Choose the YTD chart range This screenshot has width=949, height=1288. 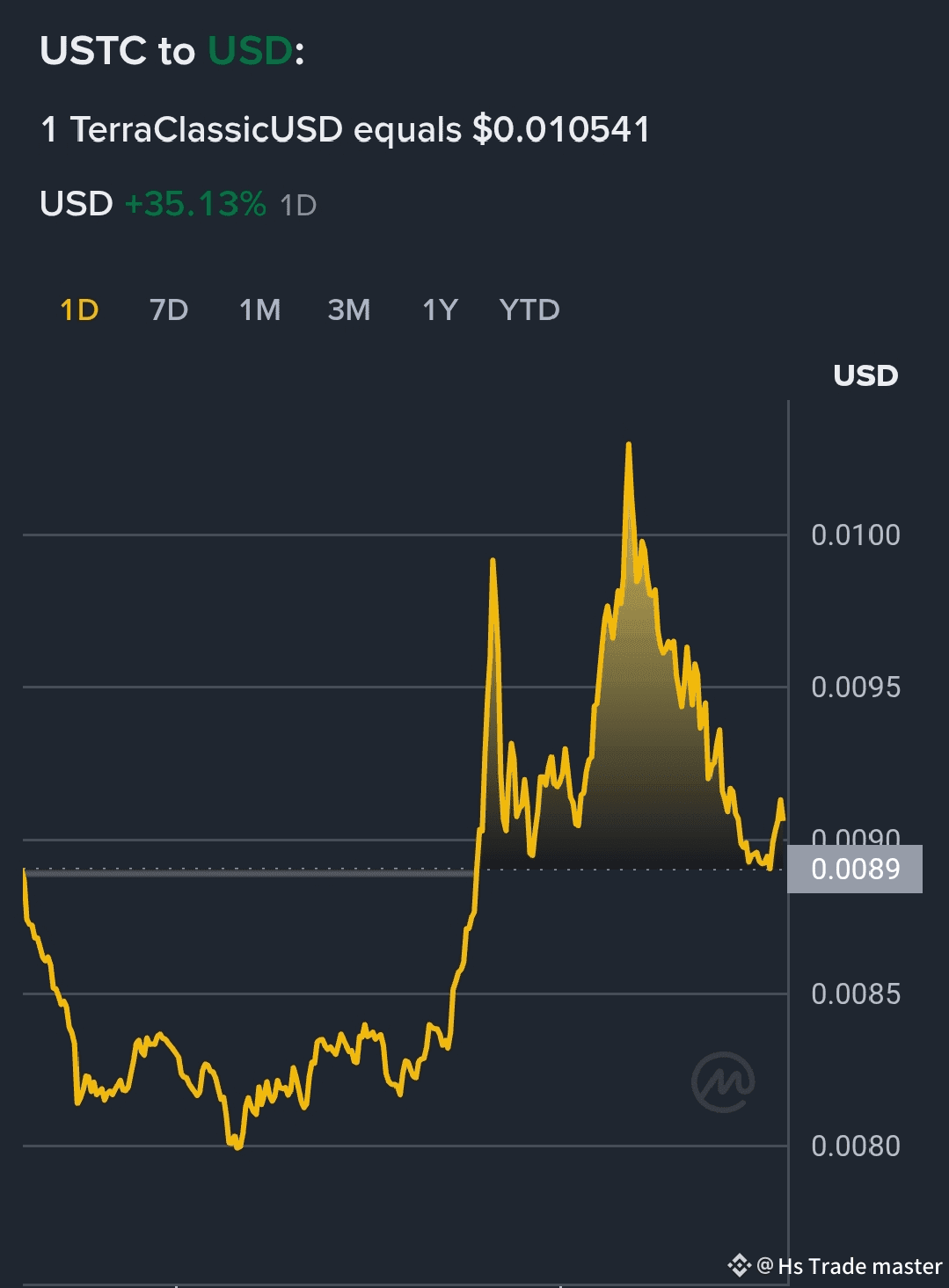tap(529, 310)
